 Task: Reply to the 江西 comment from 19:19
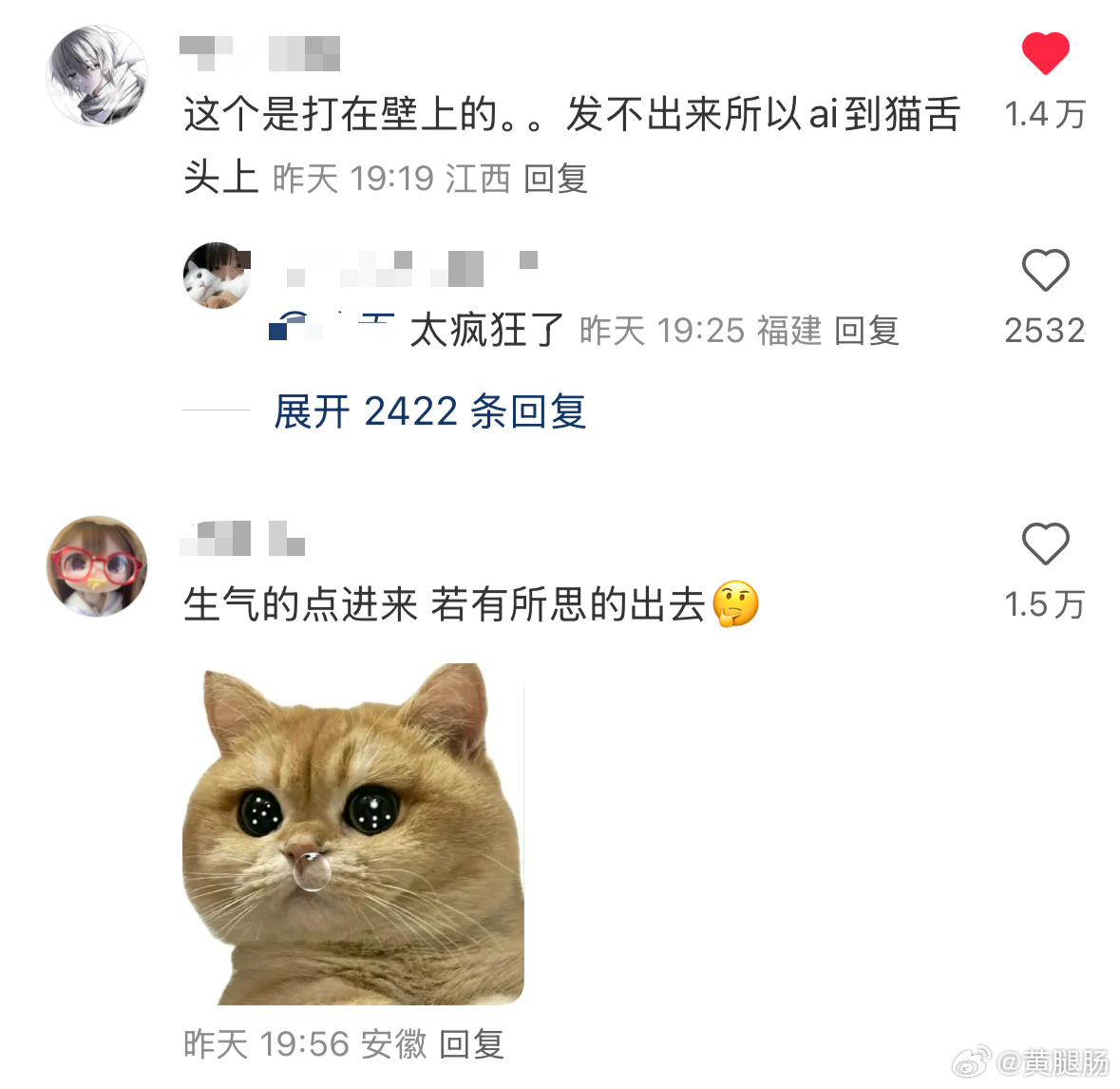(556, 179)
